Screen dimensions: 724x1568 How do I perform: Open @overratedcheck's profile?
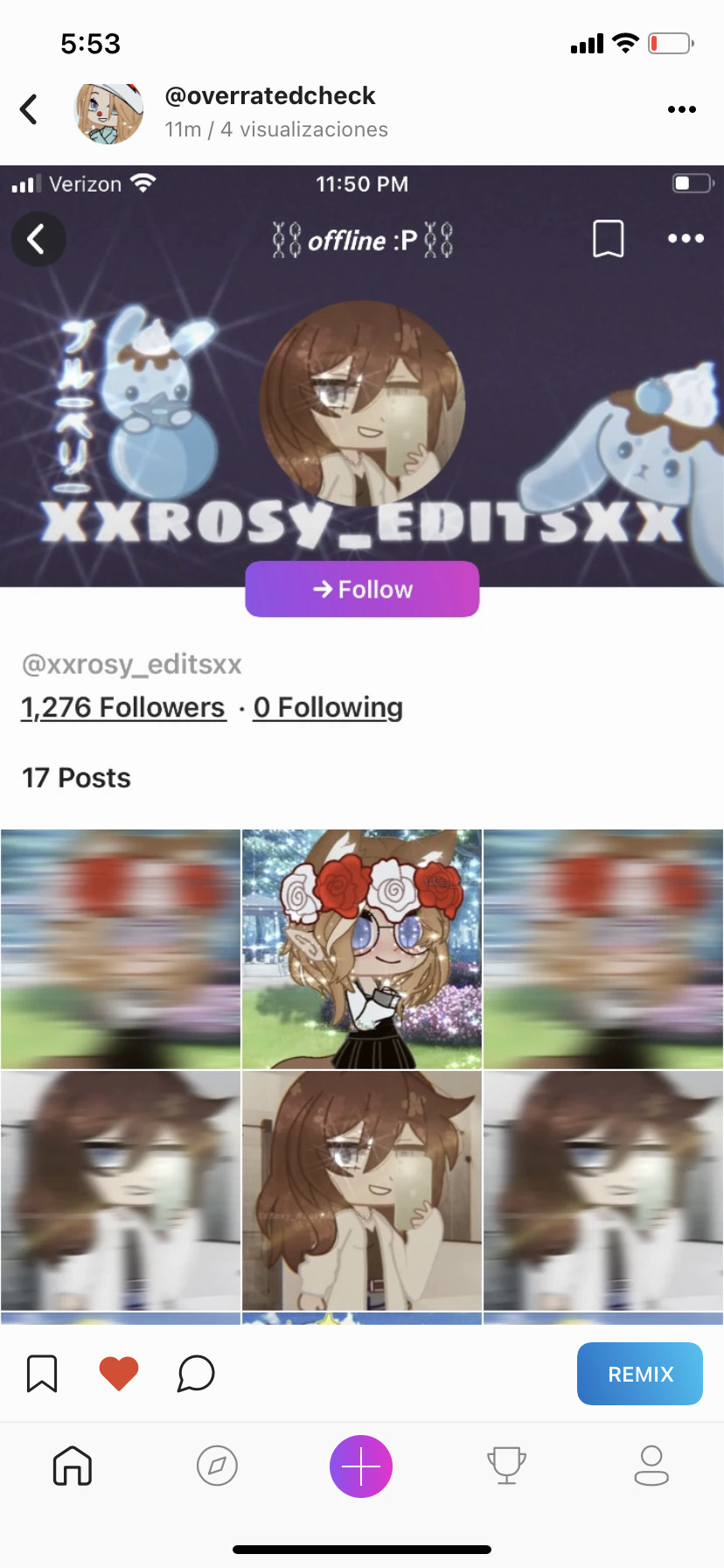pyautogui.click(x=269, y=96)
